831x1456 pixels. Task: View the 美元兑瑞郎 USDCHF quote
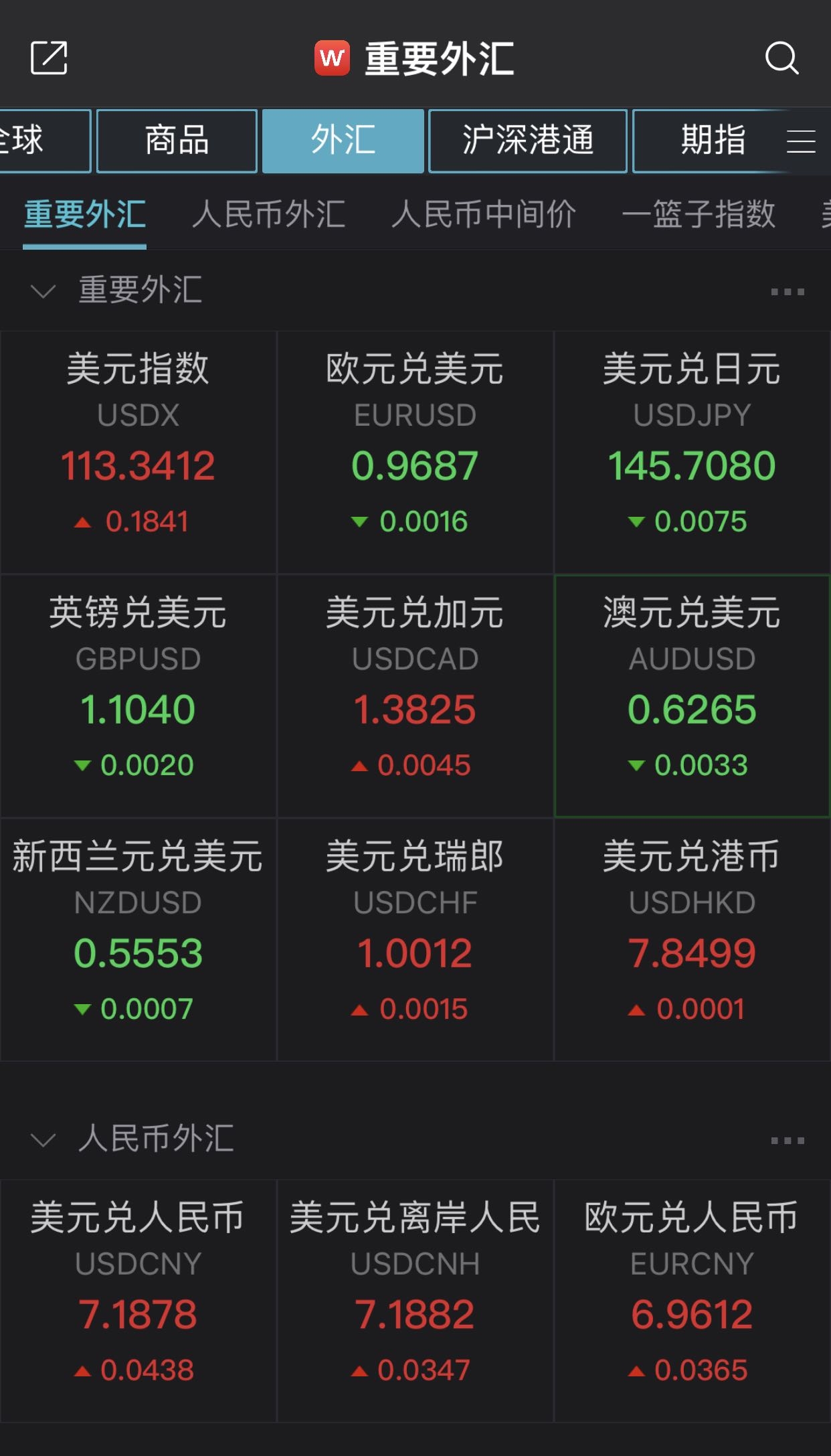(x=415, y=939)
